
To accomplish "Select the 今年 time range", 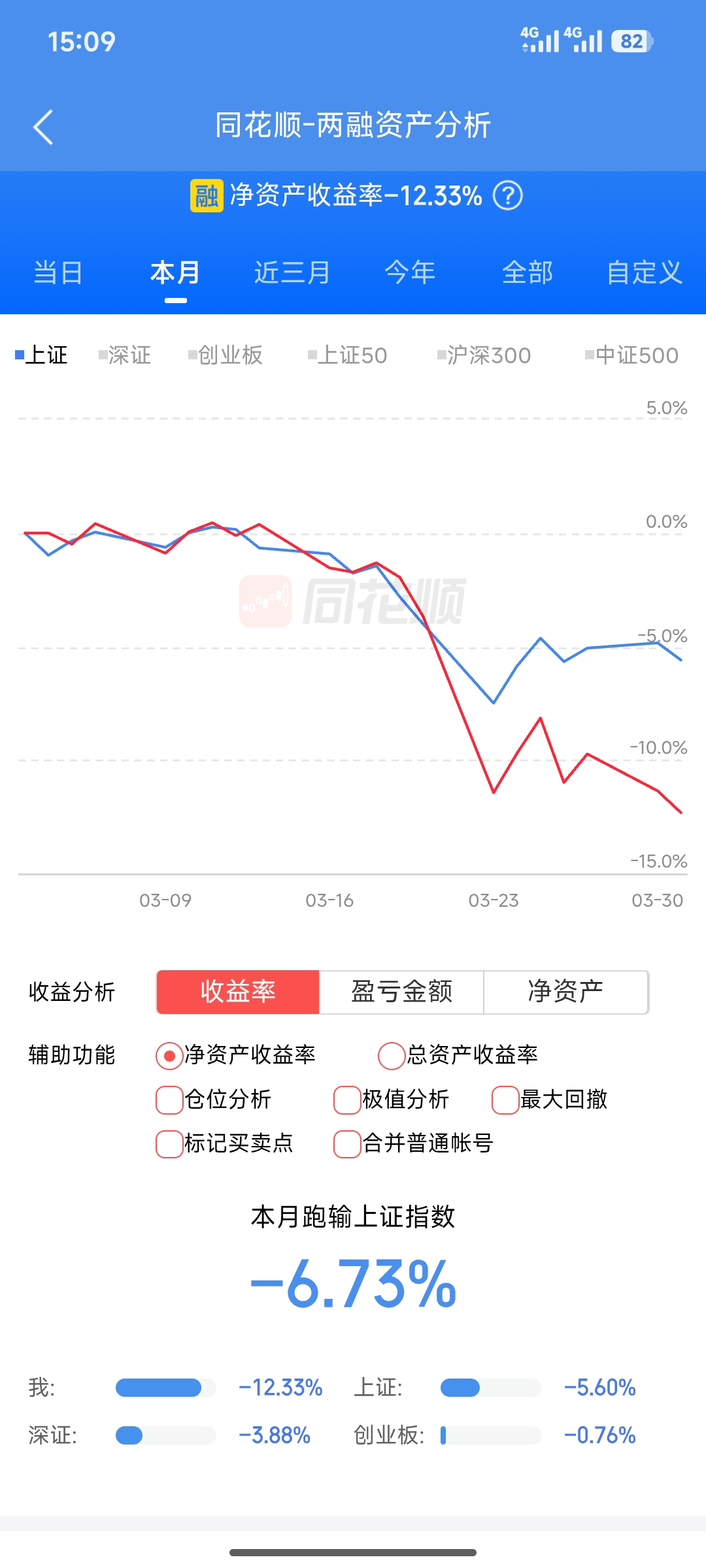I will [410, 273].
